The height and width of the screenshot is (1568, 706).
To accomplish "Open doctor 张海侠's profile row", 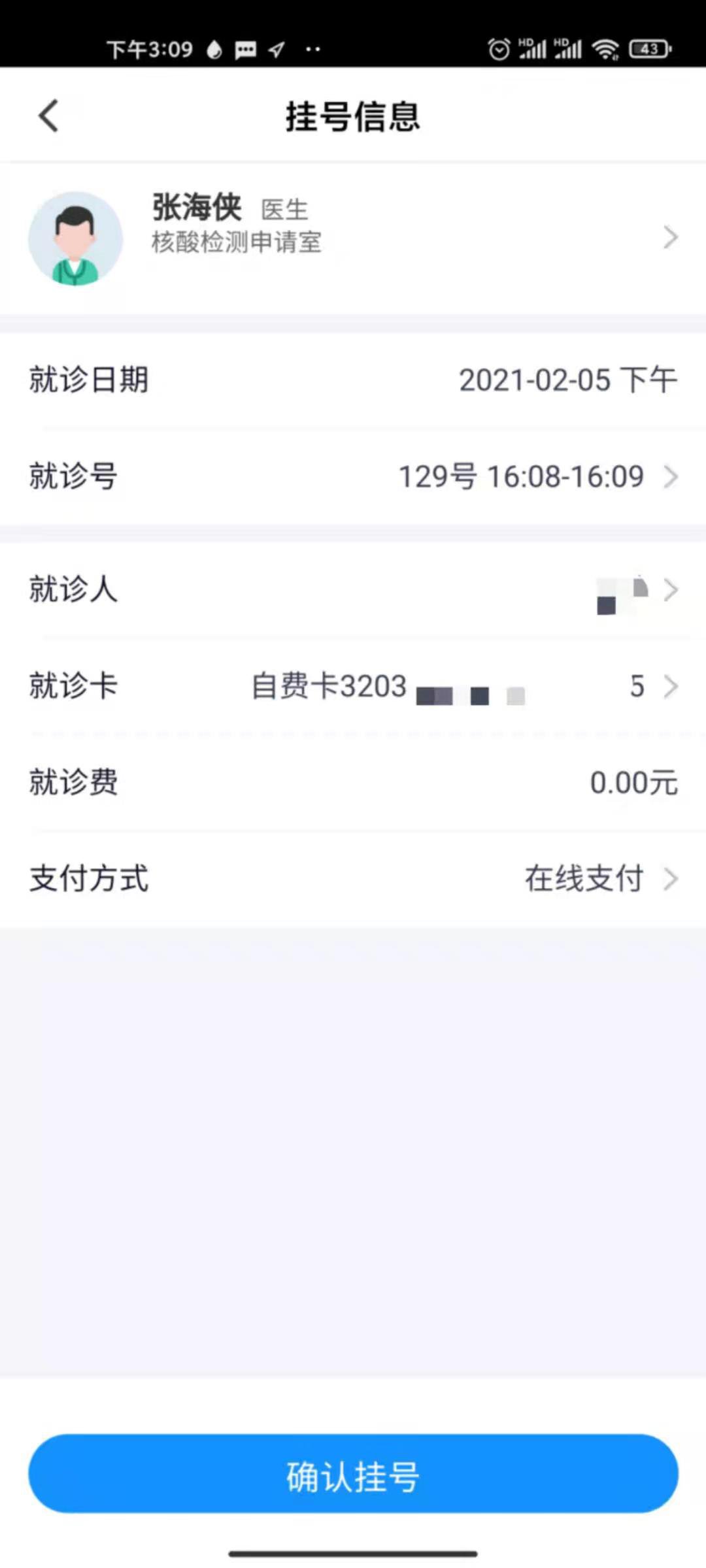I will point(353,238).
